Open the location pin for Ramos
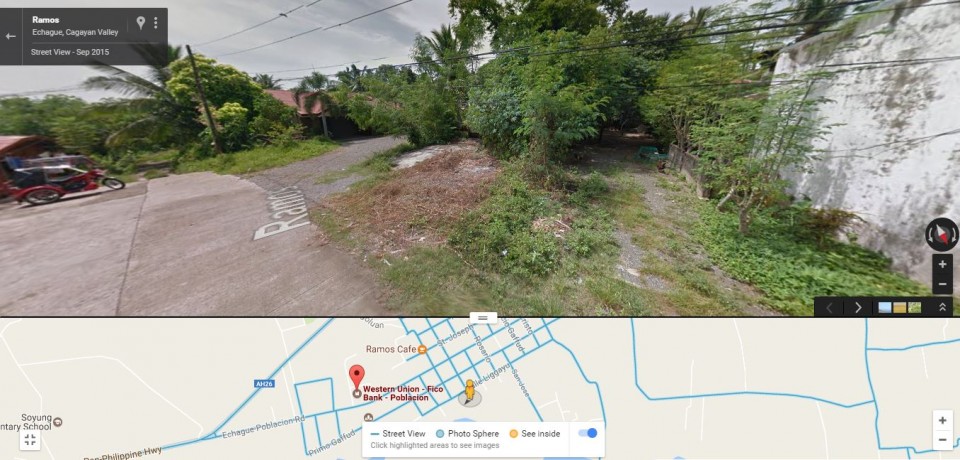The height and width of the screenshot is (460, 960). tap(141, 23)
